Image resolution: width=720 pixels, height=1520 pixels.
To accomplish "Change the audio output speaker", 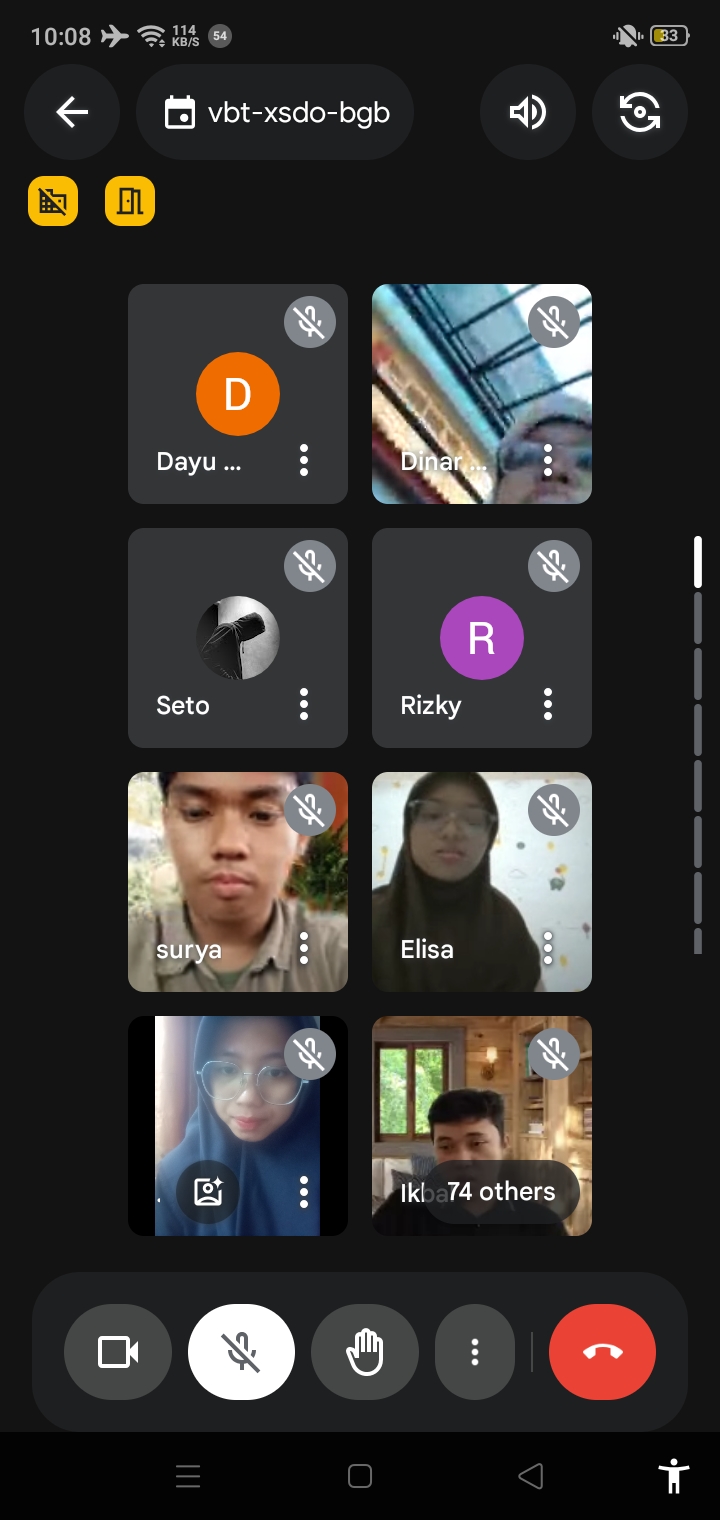I will tap(528, 113).
